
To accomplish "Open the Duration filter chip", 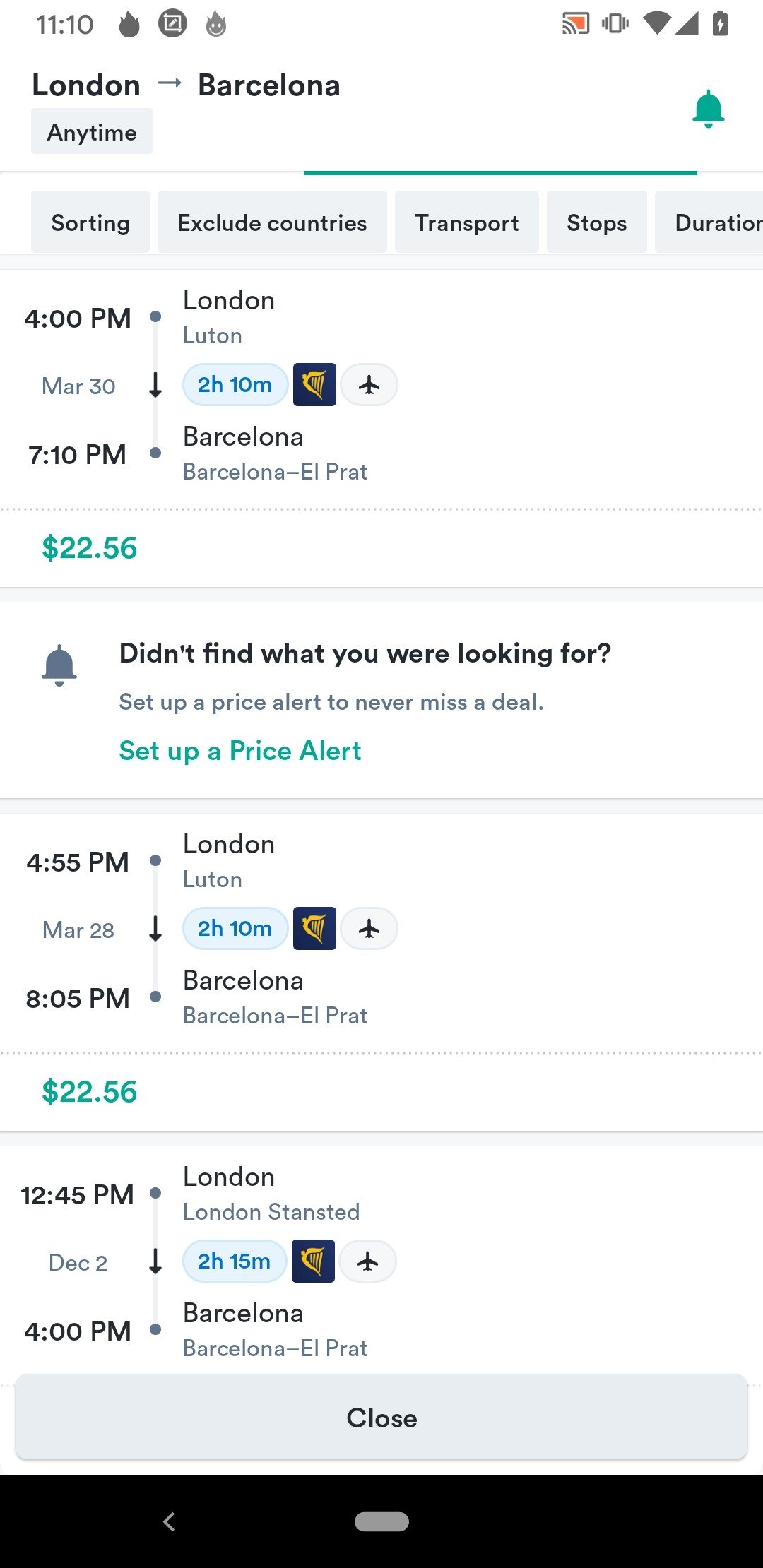I will coord(709,222).
